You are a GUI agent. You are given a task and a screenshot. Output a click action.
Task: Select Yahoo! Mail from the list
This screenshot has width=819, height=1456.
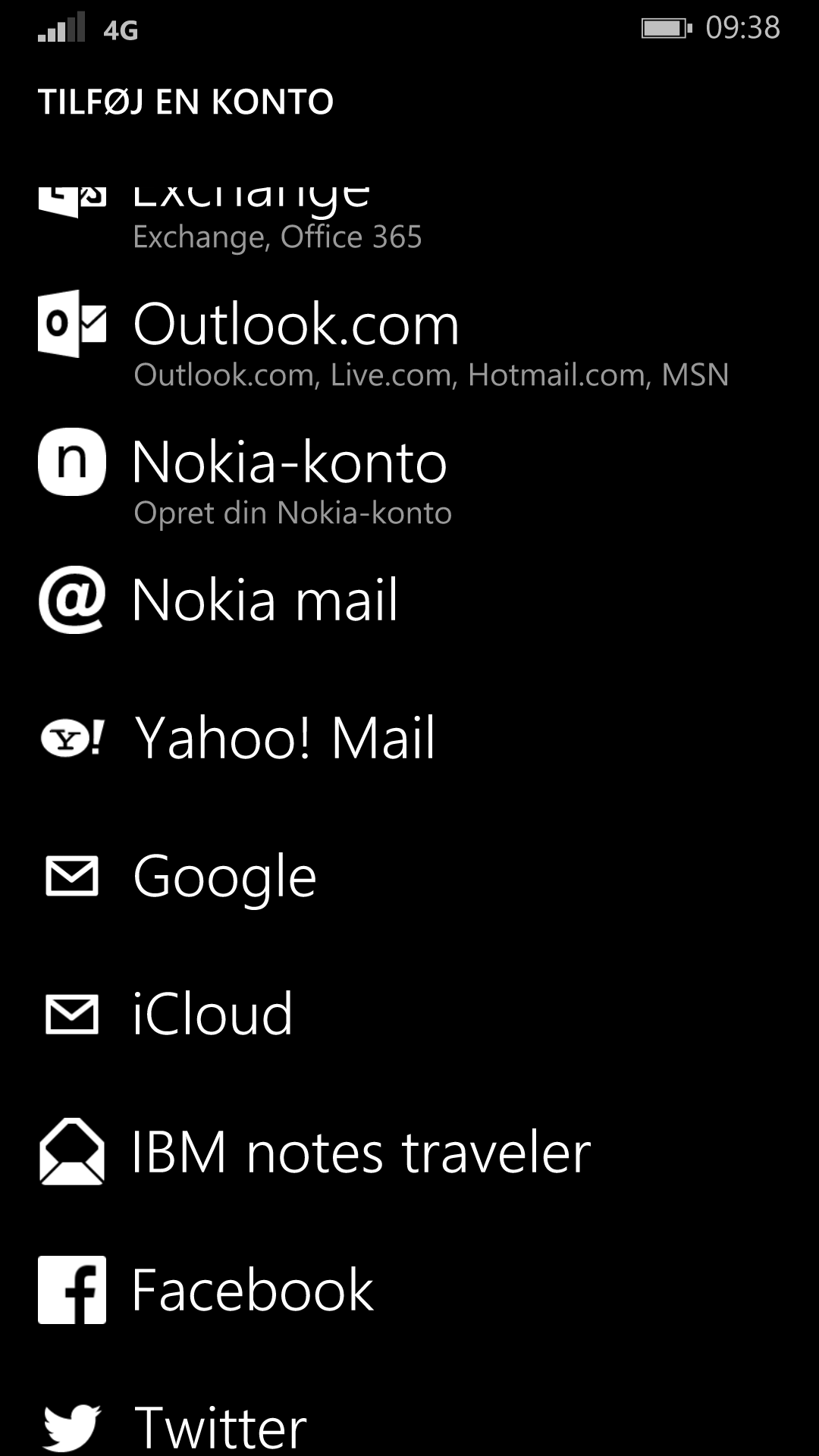tap(284, 739)
